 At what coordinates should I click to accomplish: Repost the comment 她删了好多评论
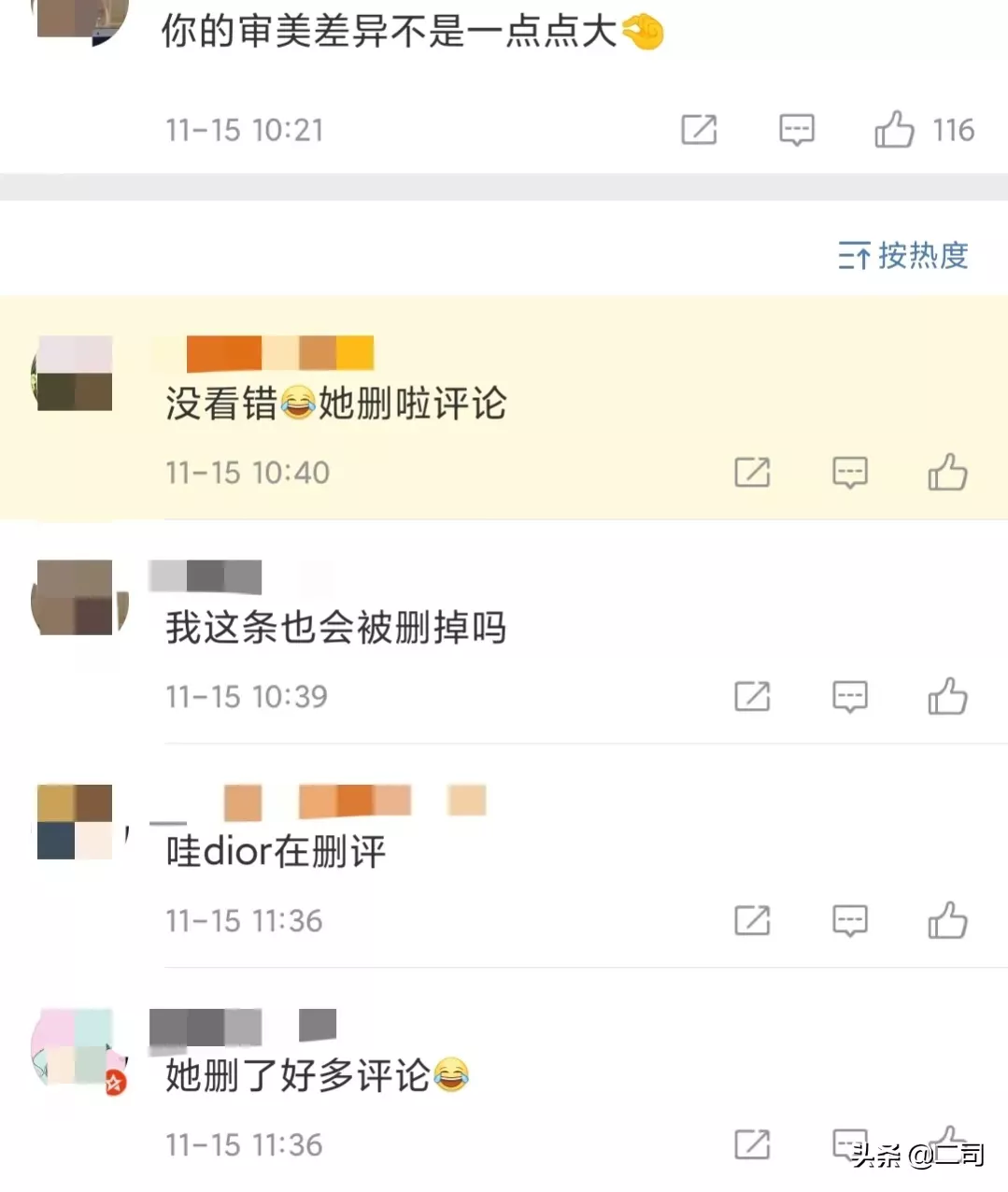[752, 1144]
